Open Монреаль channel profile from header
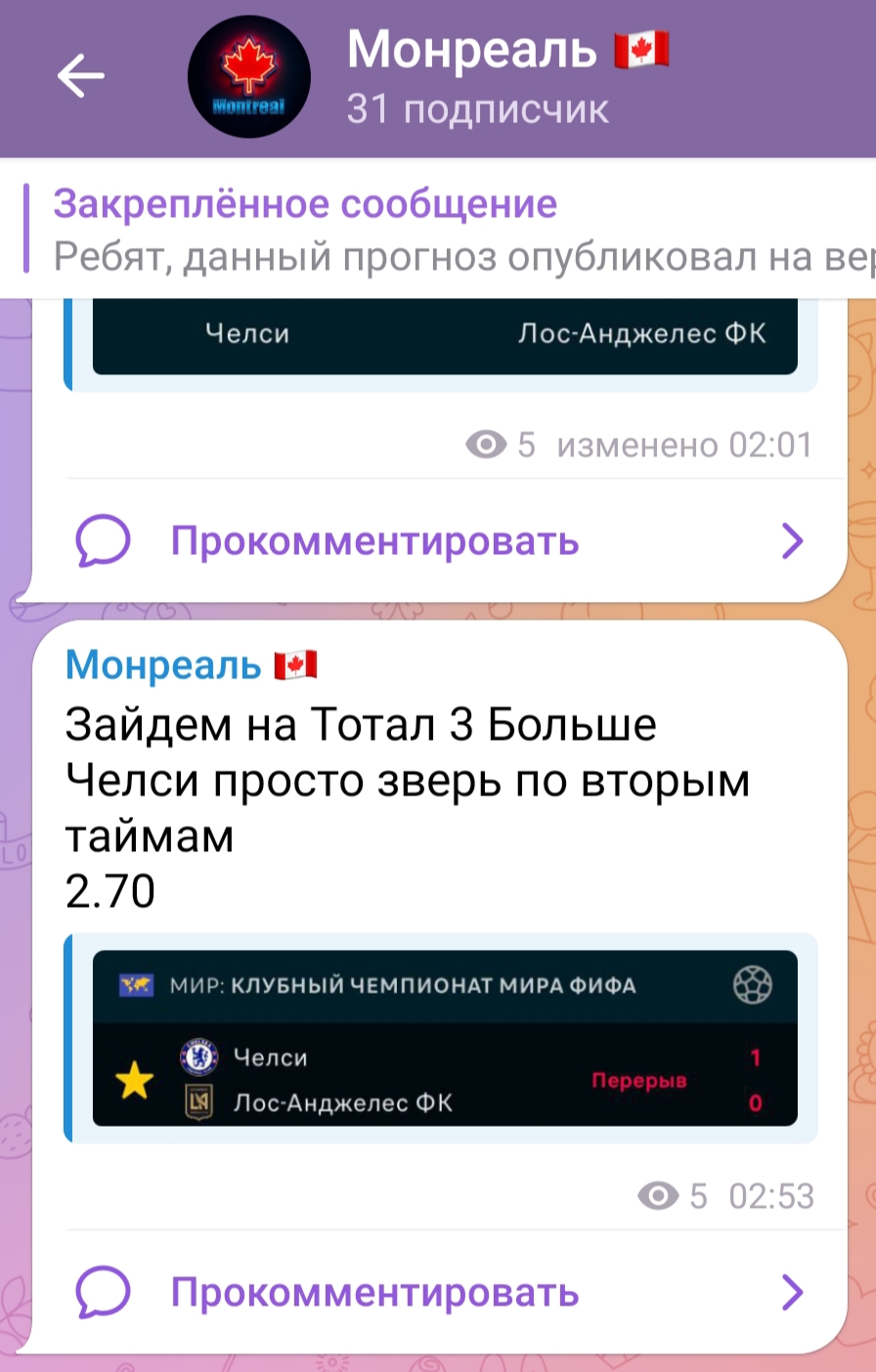Image resolution: width=876 pixels, height=1372 pixels. pos(477,78)
